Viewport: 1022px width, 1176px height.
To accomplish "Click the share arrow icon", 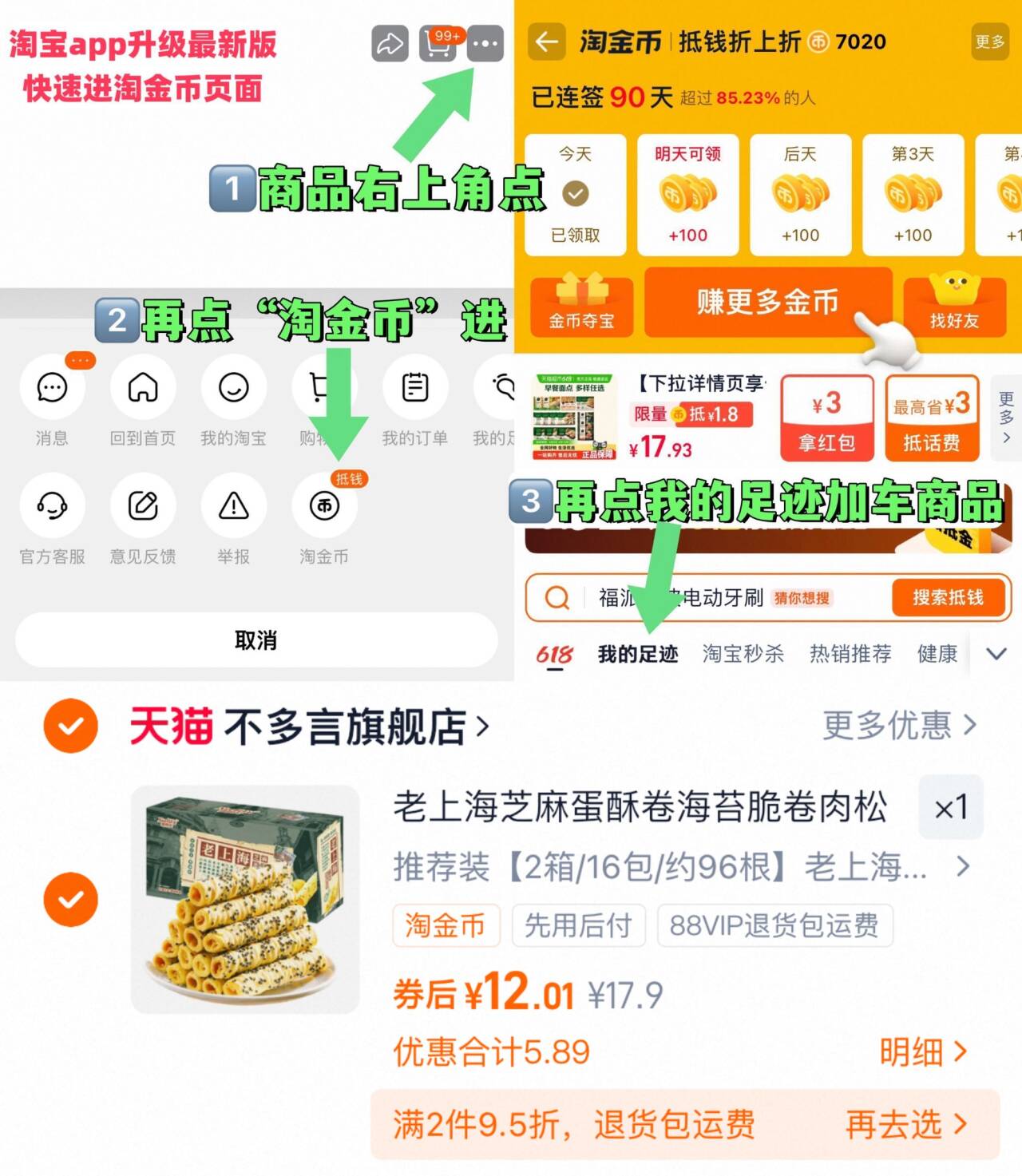I will pyautogui.click(x=389, y=44).
